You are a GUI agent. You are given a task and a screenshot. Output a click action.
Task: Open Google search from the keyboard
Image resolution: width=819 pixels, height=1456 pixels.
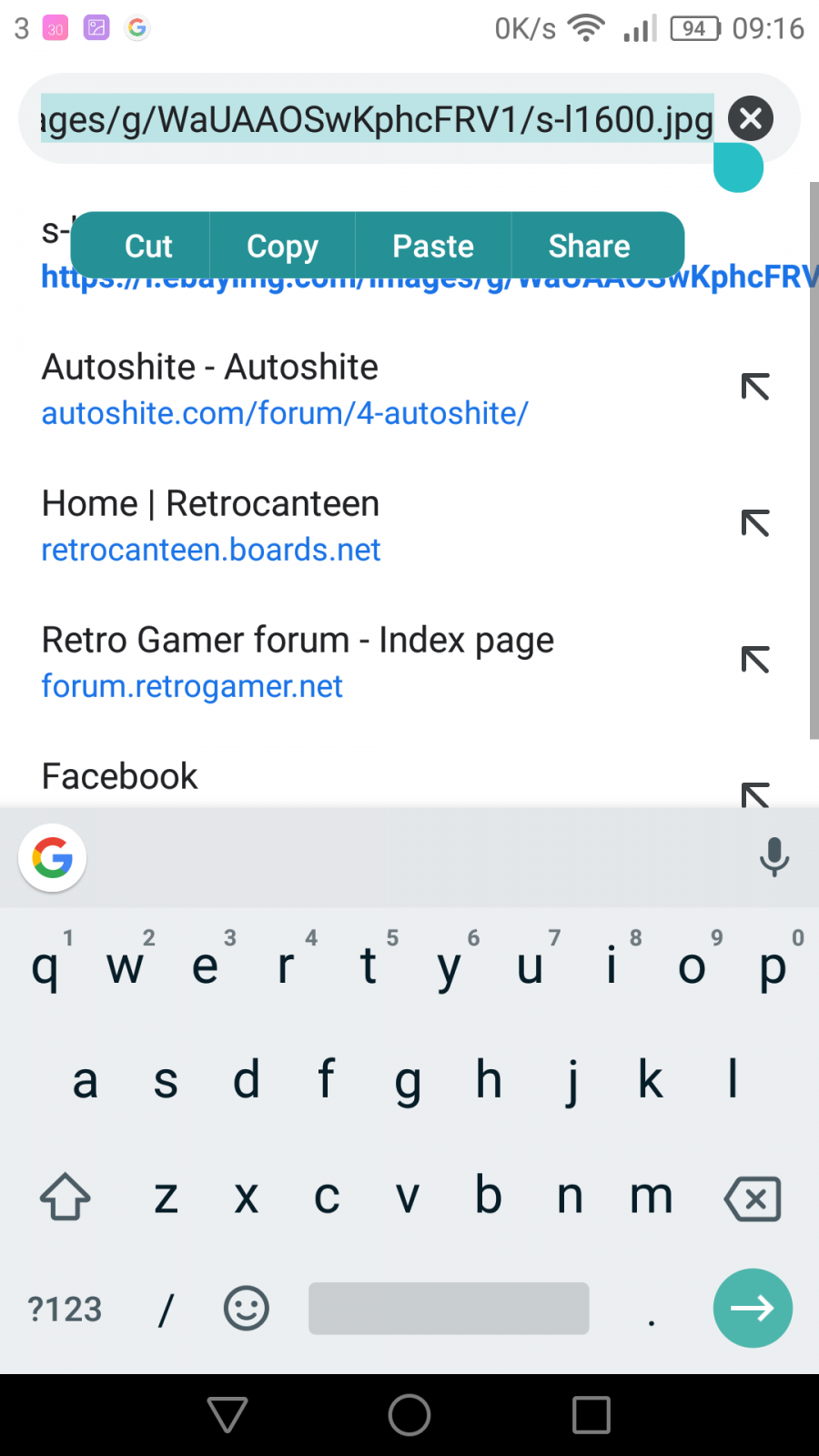(53, 857)
